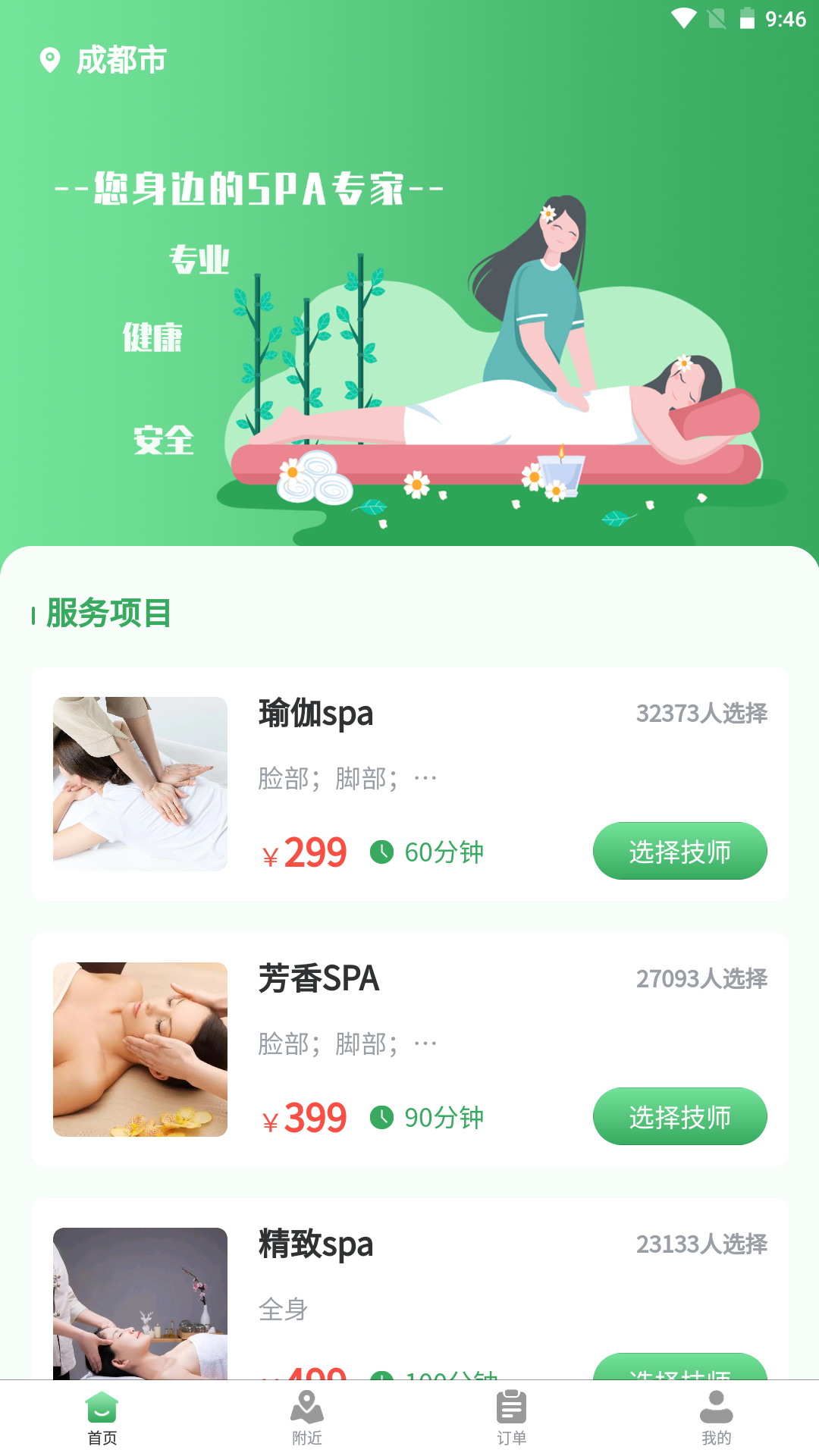Tap the clock icon next to 60分钟
The width and height of the screenshot is (819, 1456).
click(382, 851)
